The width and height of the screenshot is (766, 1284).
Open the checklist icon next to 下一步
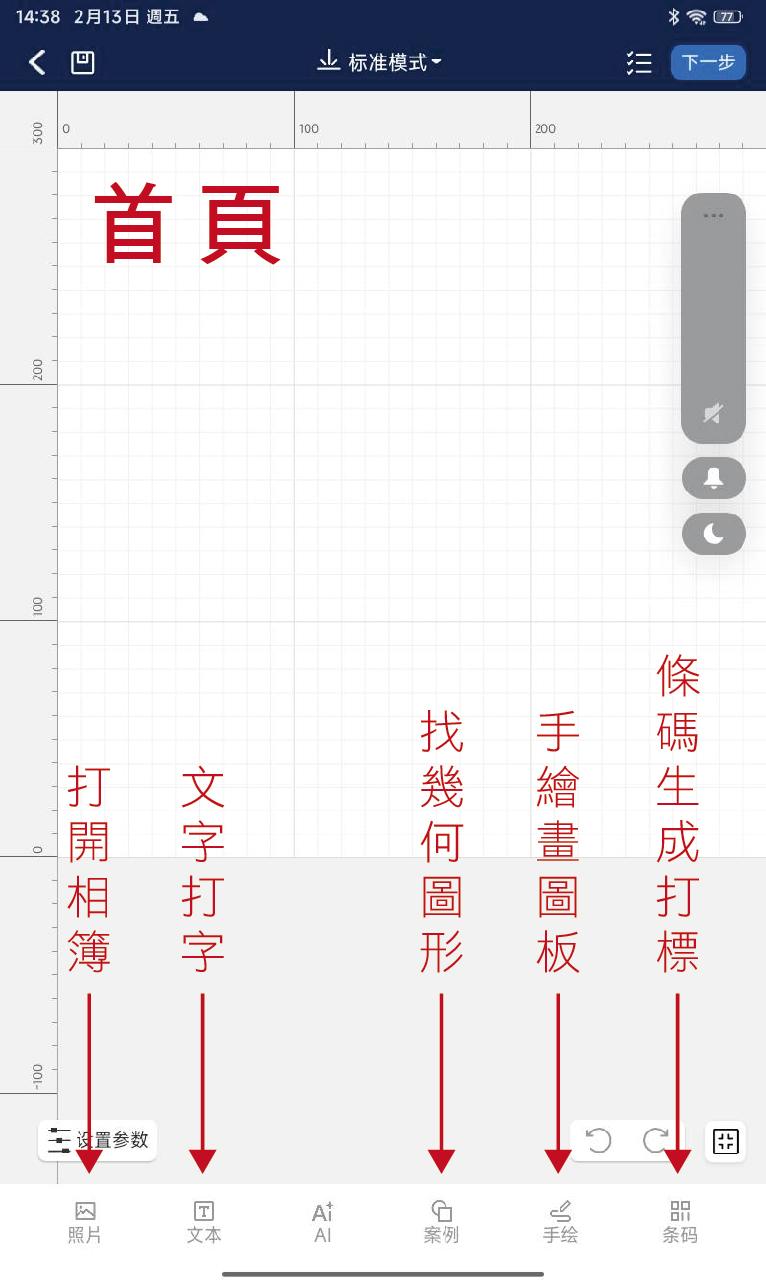click(639, 63)
